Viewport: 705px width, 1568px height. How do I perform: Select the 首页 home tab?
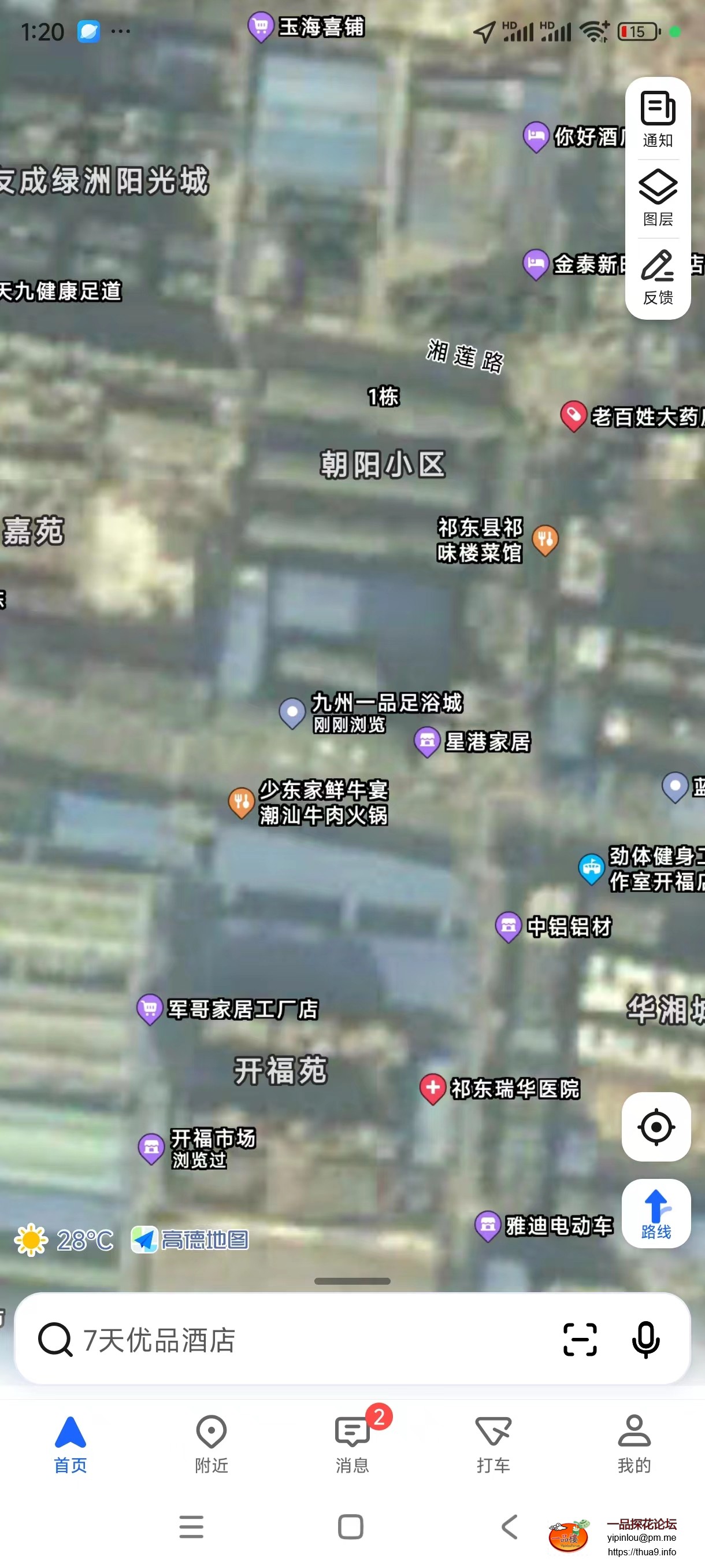[70, 1444]
